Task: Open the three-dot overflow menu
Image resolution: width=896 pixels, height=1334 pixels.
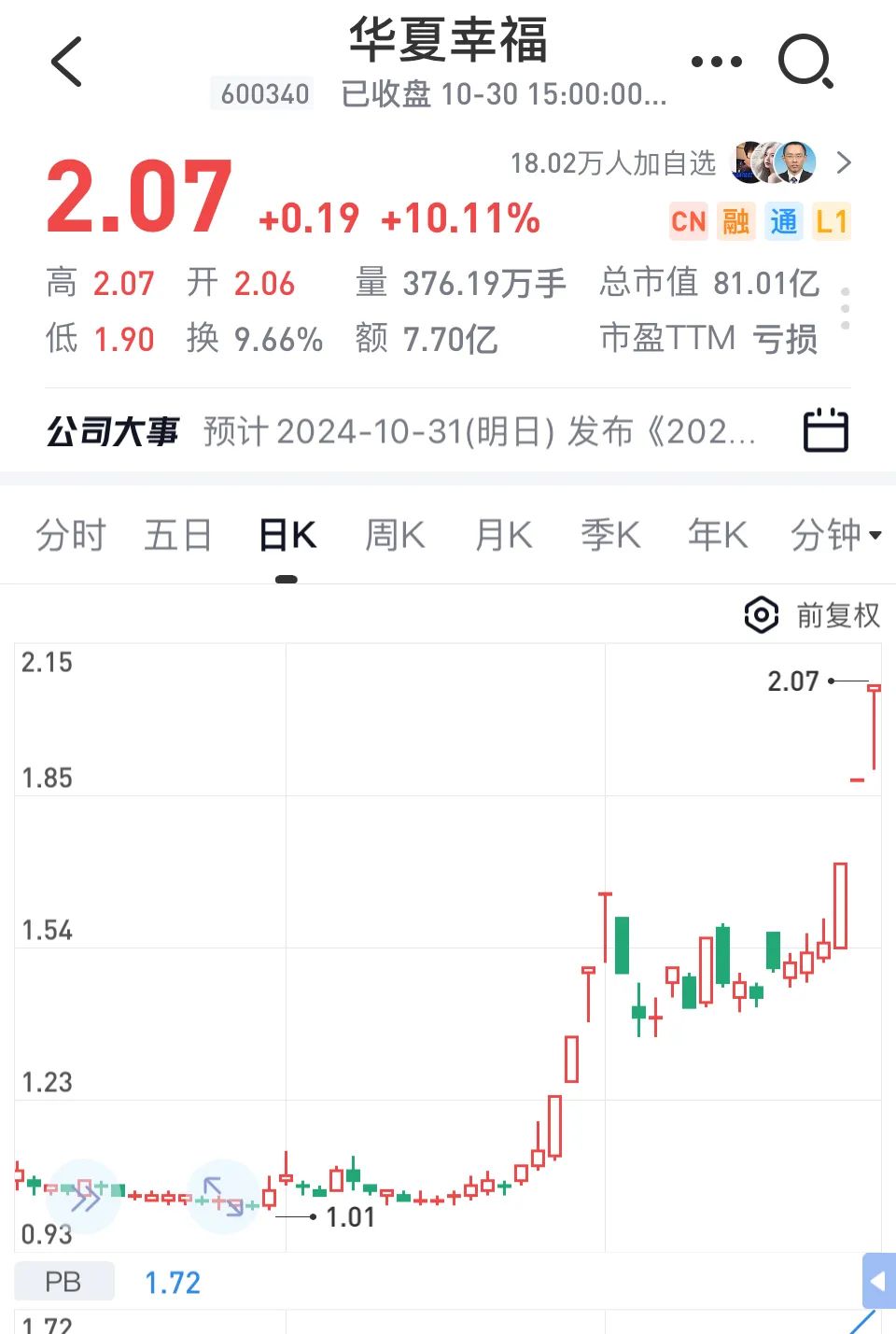Action: pyautogui.click(x=716, y=63)
